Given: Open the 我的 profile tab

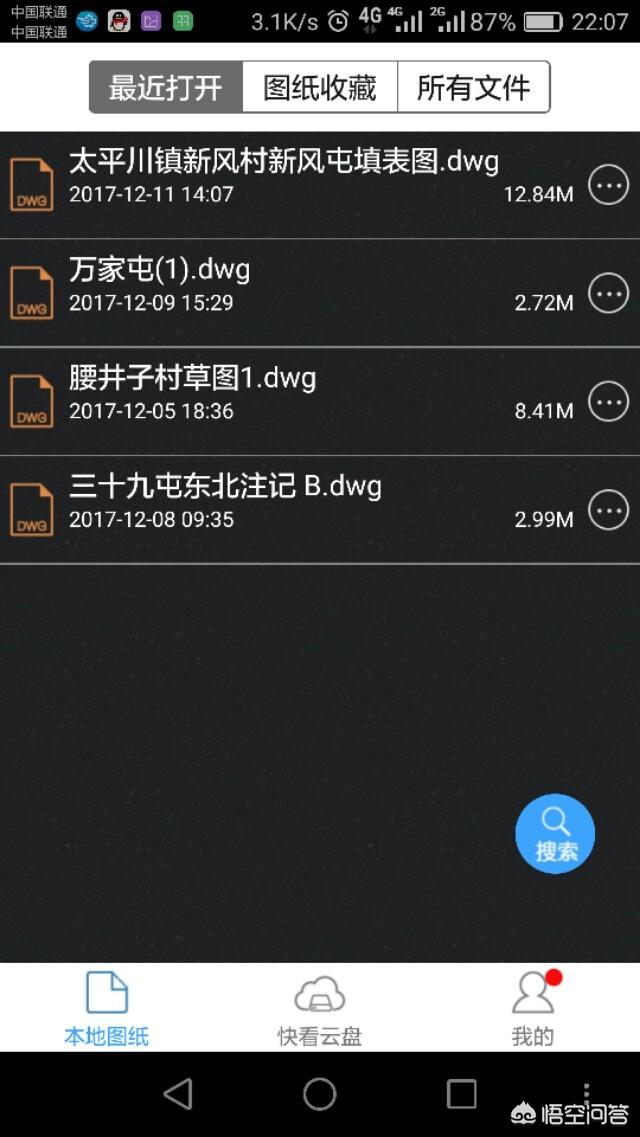Looking at the screenshot, I should [x=533, y=1008].
